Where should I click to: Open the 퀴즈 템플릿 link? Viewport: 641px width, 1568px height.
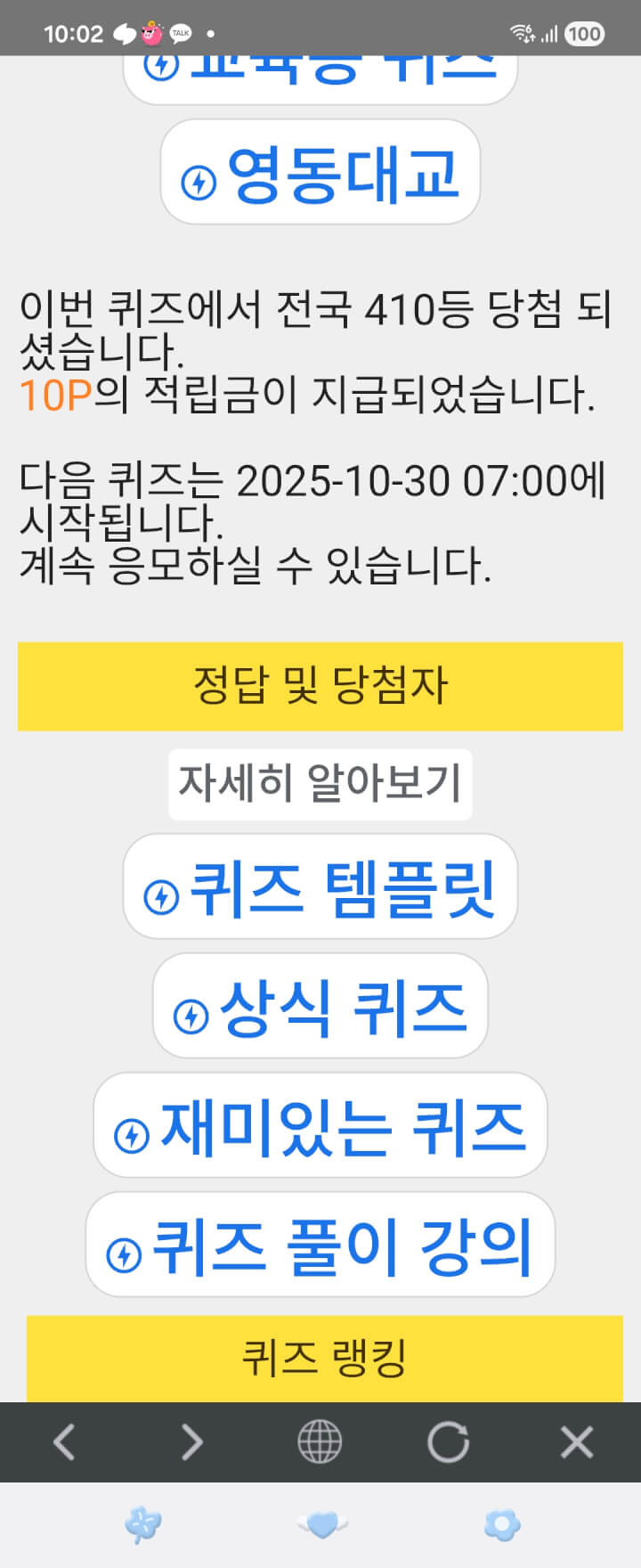tap(320, 886)
